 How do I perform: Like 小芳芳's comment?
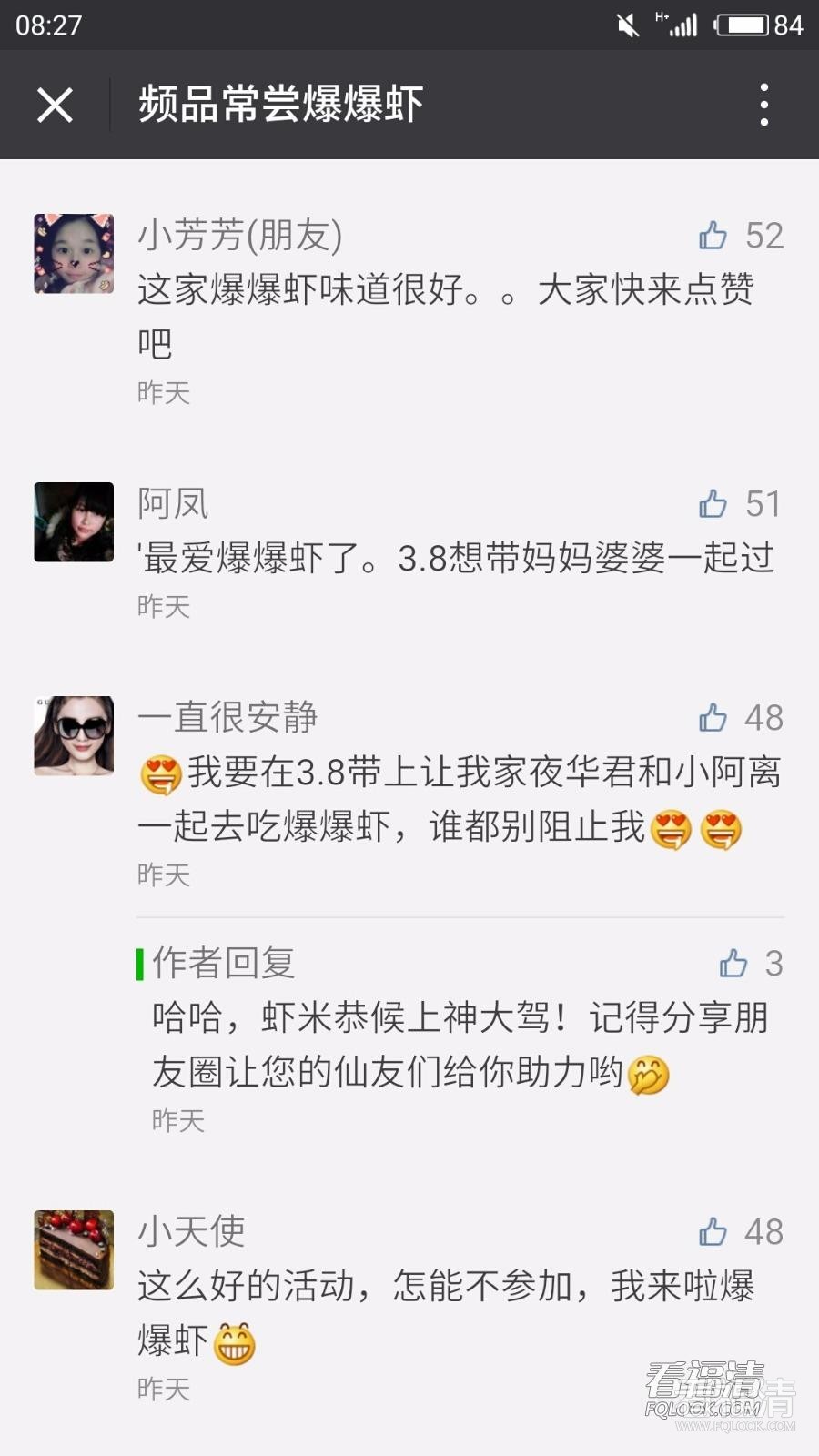pos(713,236)
